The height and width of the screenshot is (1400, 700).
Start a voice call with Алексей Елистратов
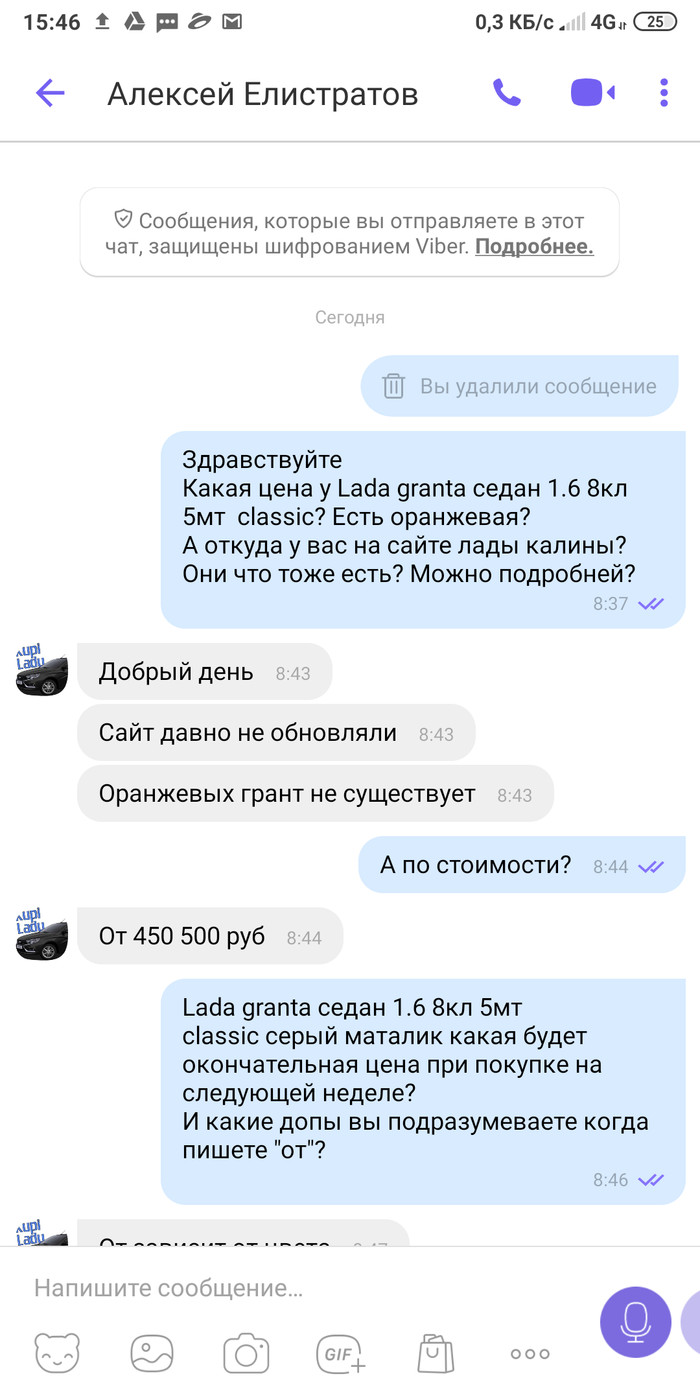coord(507,94)
